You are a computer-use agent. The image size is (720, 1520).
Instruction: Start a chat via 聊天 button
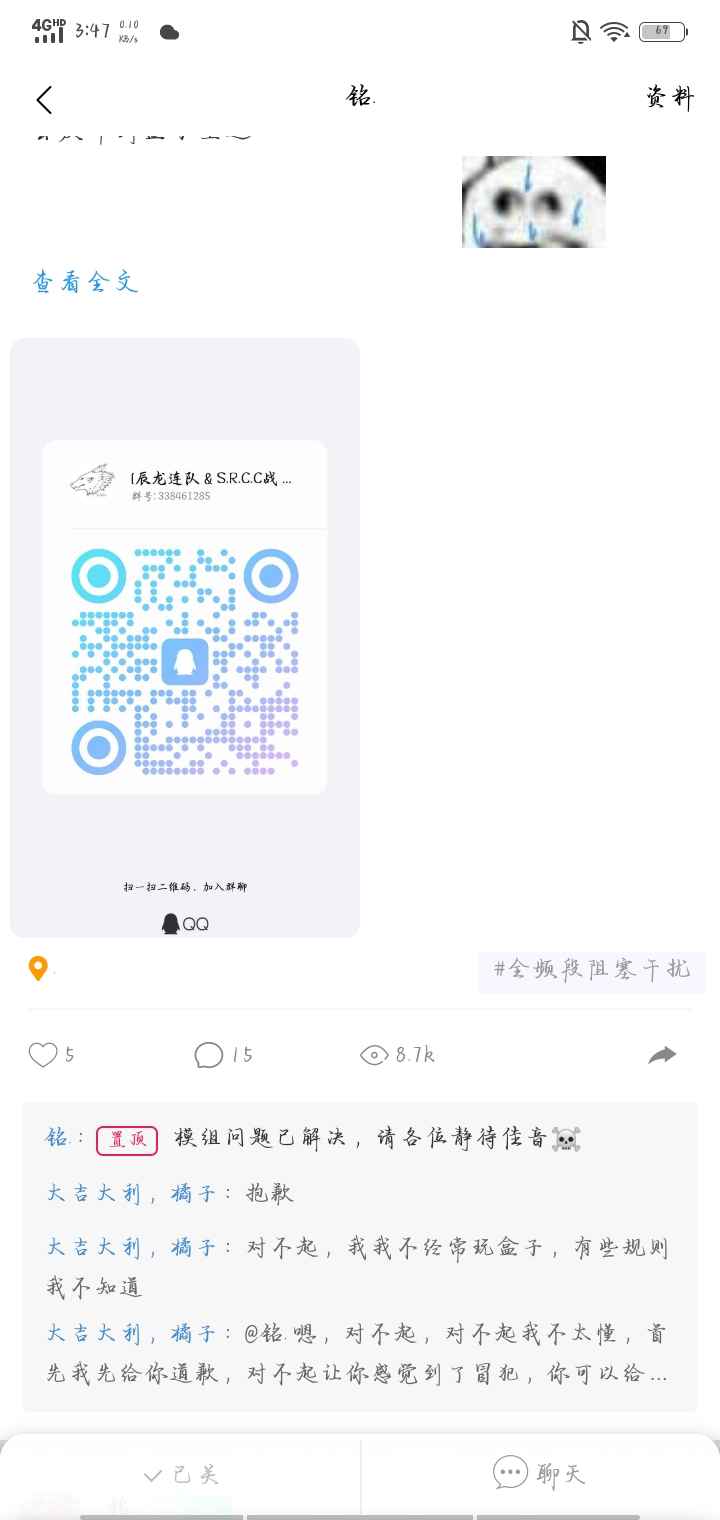[540, 1474]
